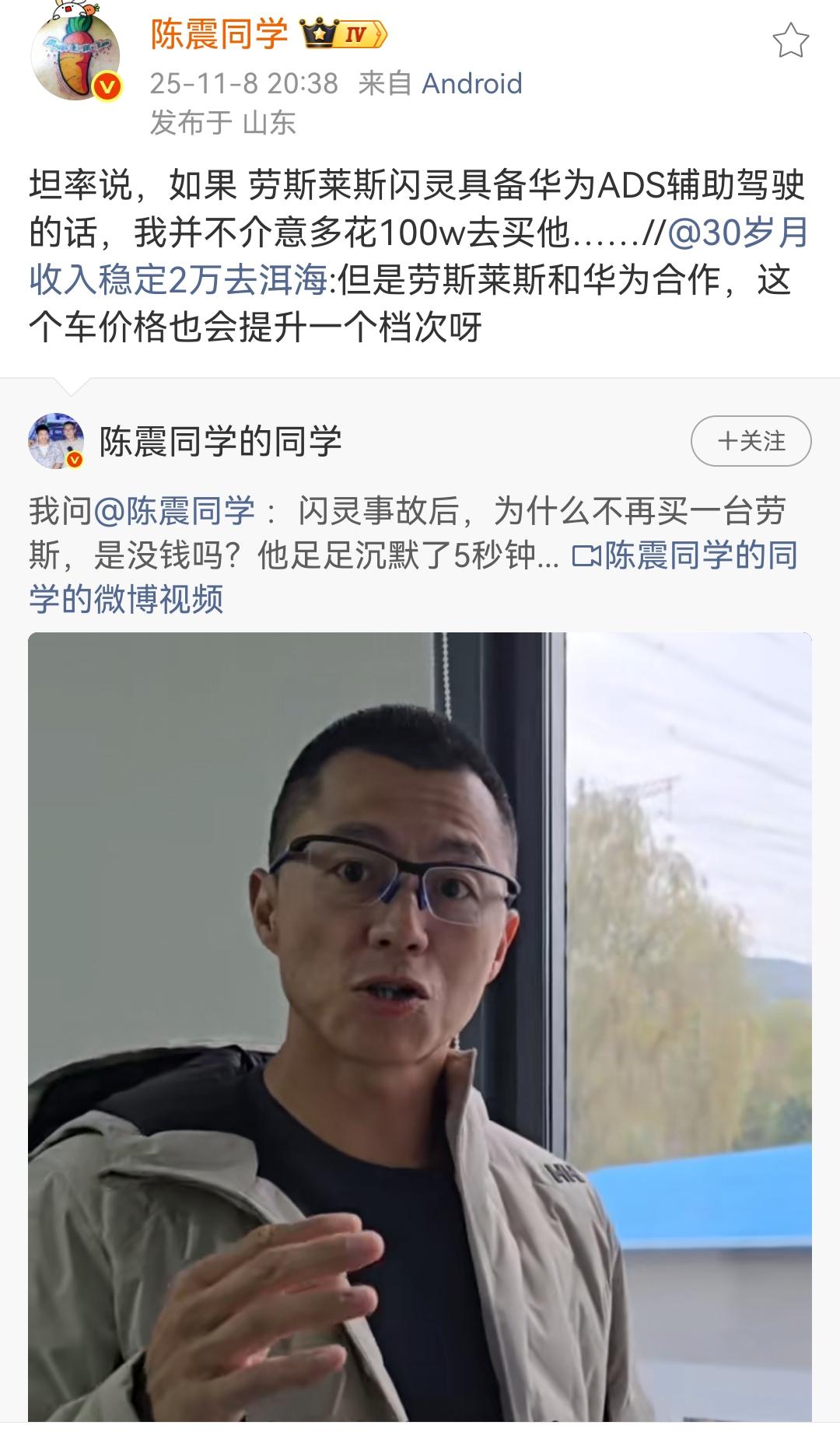Click the 发布于 山东 location text
Screen dimensions: 840x1439
tap(226, 123)
